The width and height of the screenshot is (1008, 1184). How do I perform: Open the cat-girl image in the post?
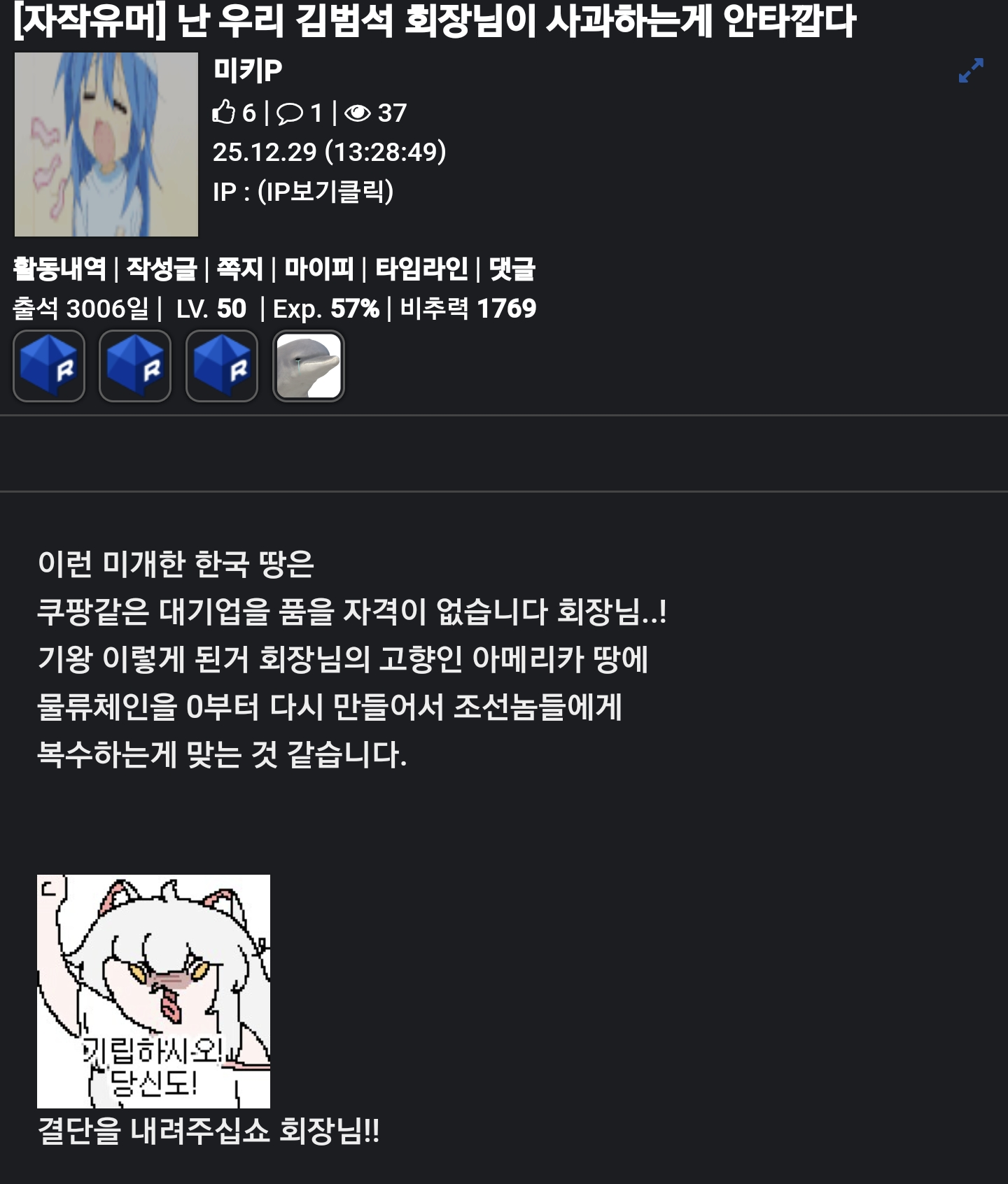coord(153,991)
